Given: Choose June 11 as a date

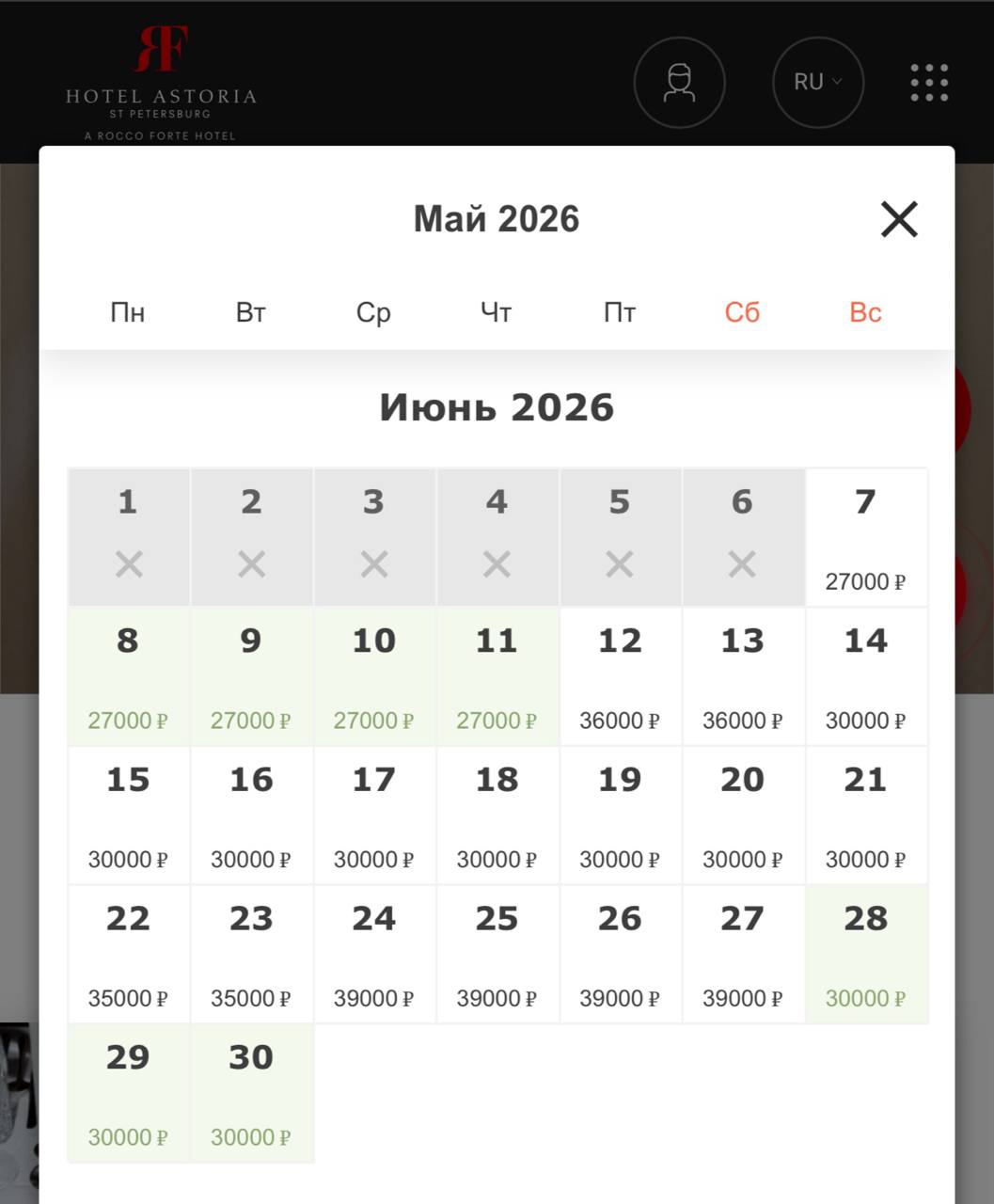Looking at the screenshot, I should pyautogui.click(x=497, y=676).
